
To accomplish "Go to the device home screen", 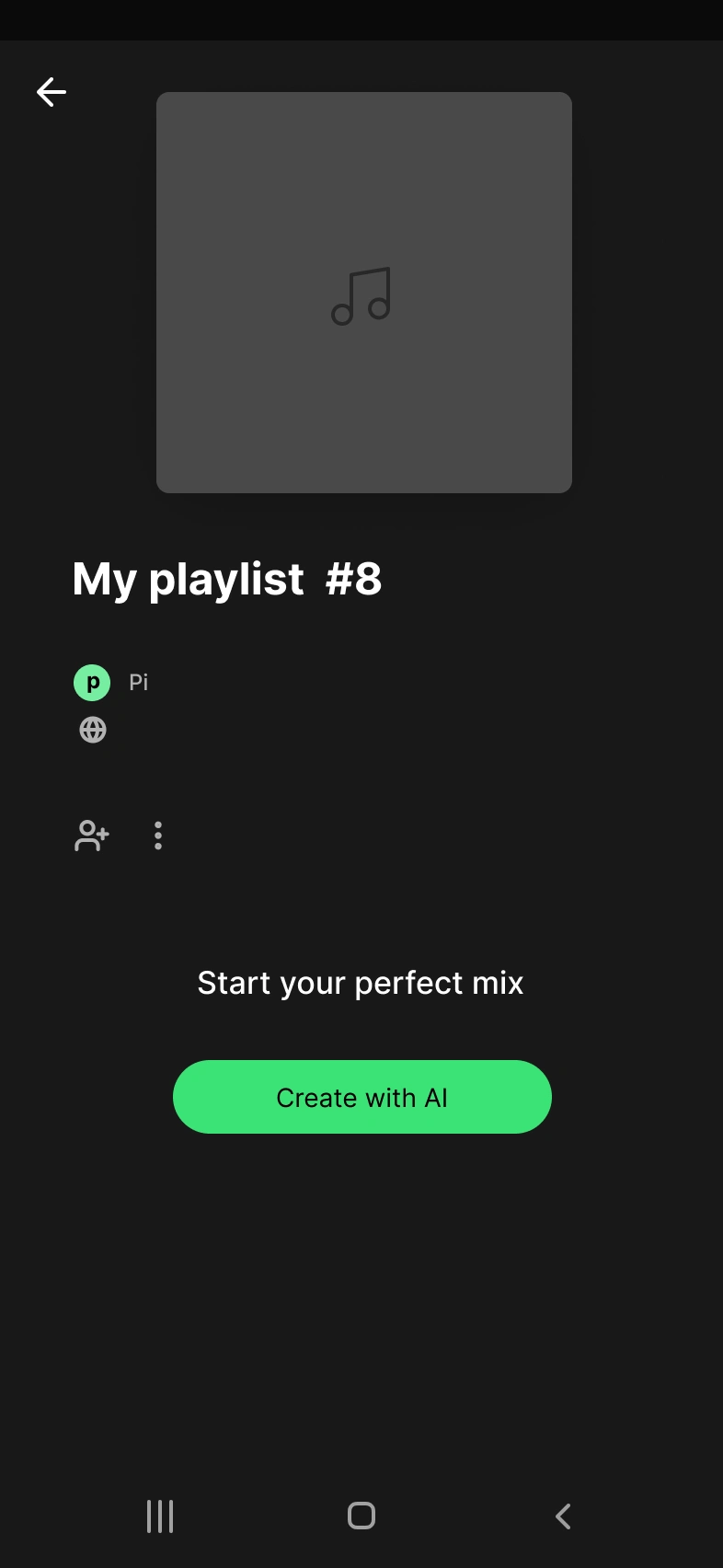I will [361, 1516].
